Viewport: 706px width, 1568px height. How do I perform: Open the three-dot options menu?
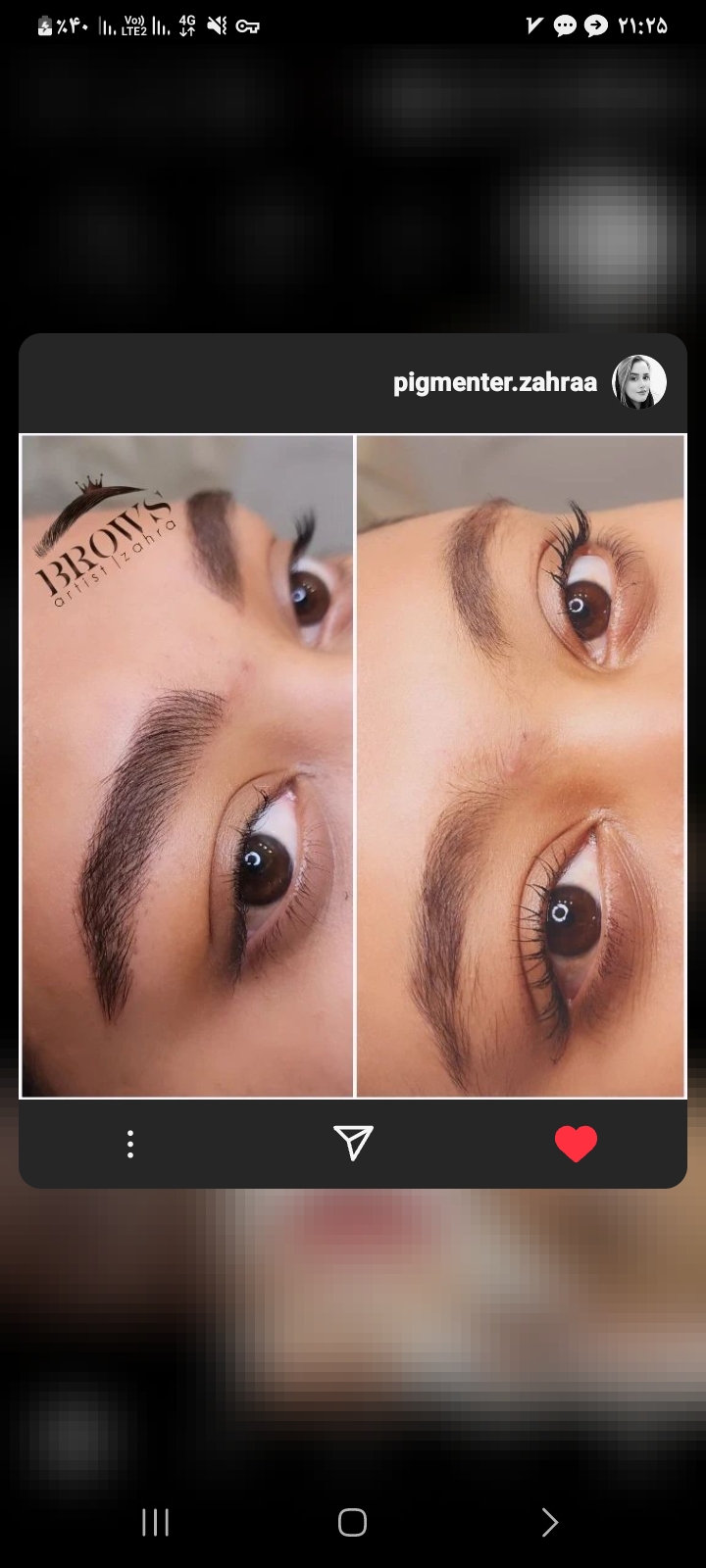130,1144
